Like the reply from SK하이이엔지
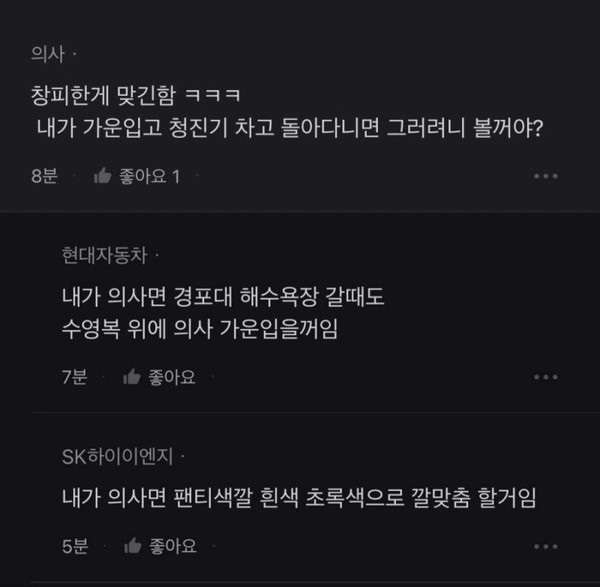 point(132,546)
